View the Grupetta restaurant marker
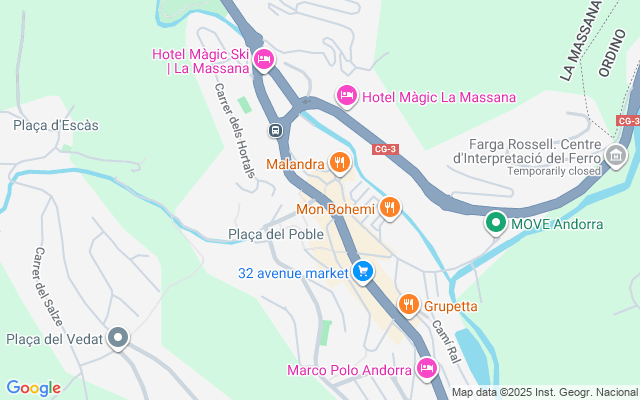The height and width of the screenshot is (400, 640). (408, 304)
